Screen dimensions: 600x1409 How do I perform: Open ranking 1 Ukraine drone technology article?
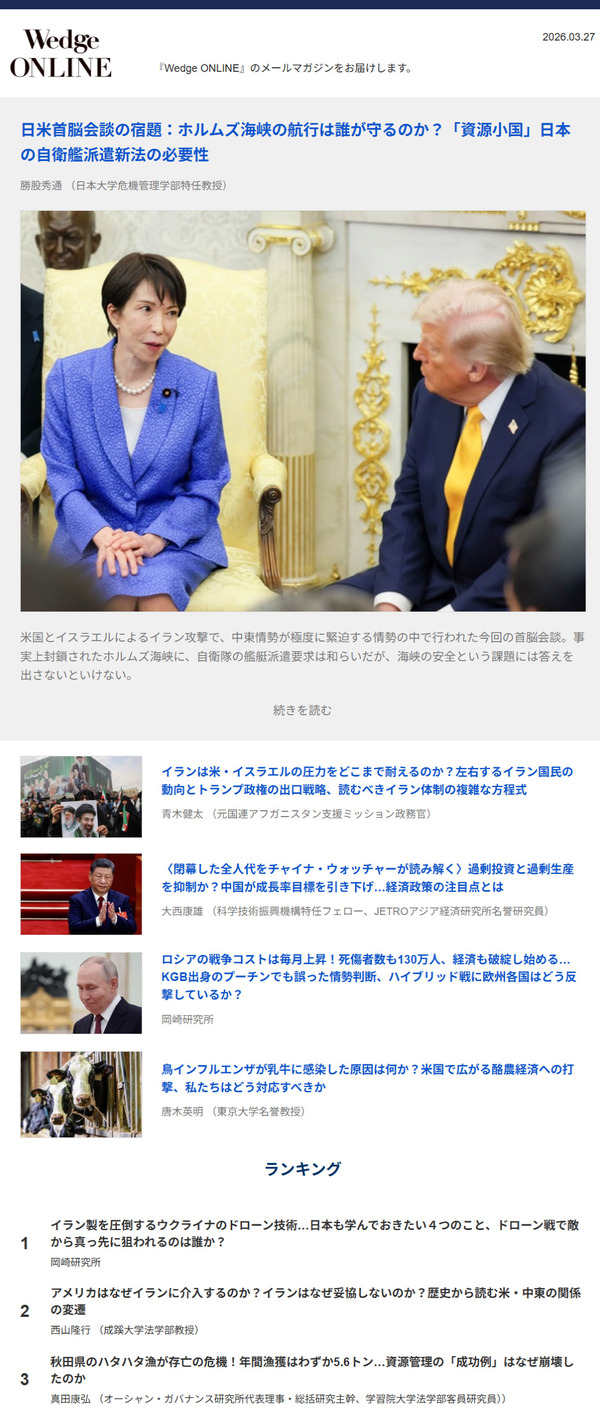[x=314, y=1233]
